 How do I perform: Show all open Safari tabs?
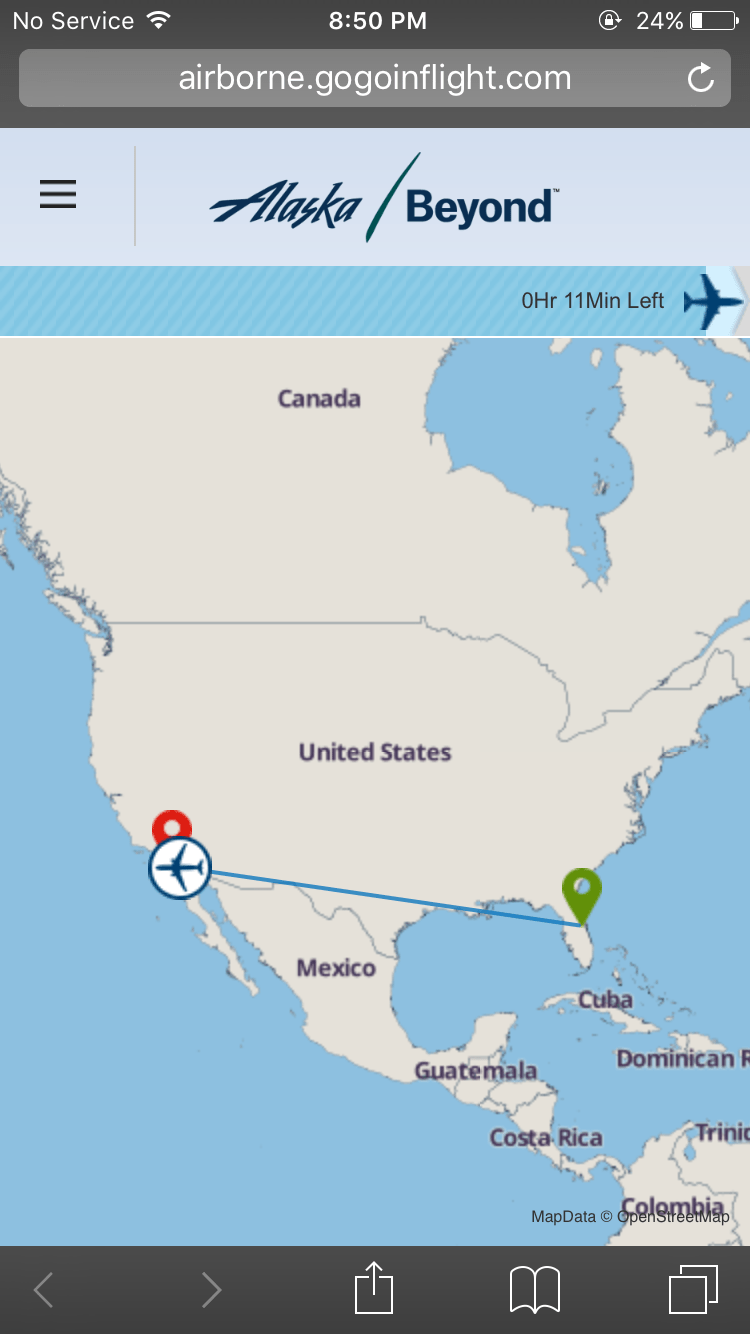pos(693,1288)
